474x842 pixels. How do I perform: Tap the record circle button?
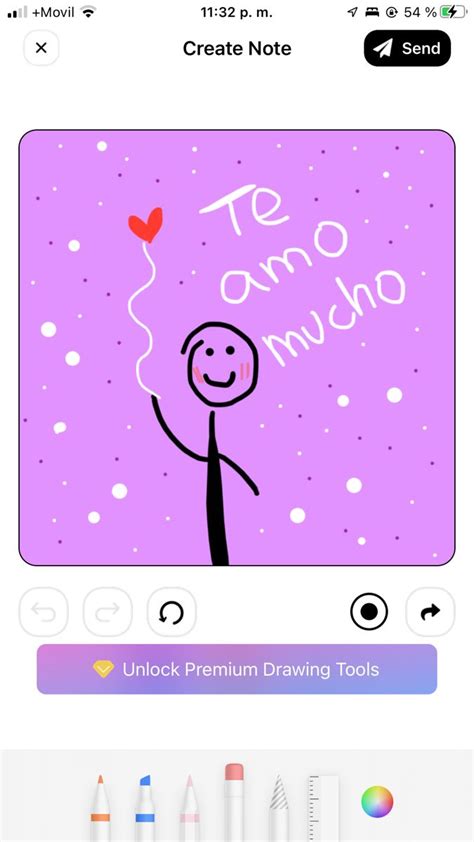369,612
